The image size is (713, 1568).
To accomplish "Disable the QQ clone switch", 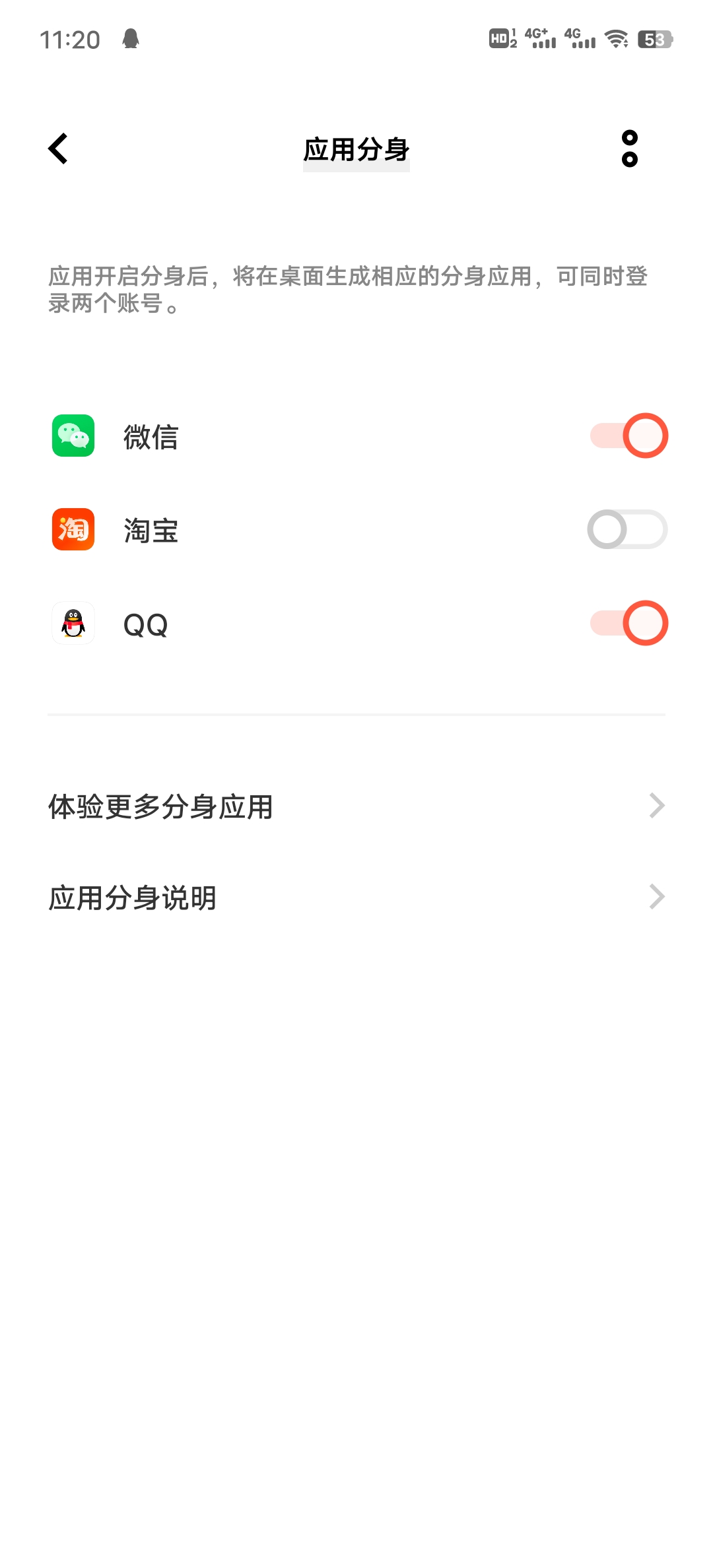I will [x=628, y=623].
